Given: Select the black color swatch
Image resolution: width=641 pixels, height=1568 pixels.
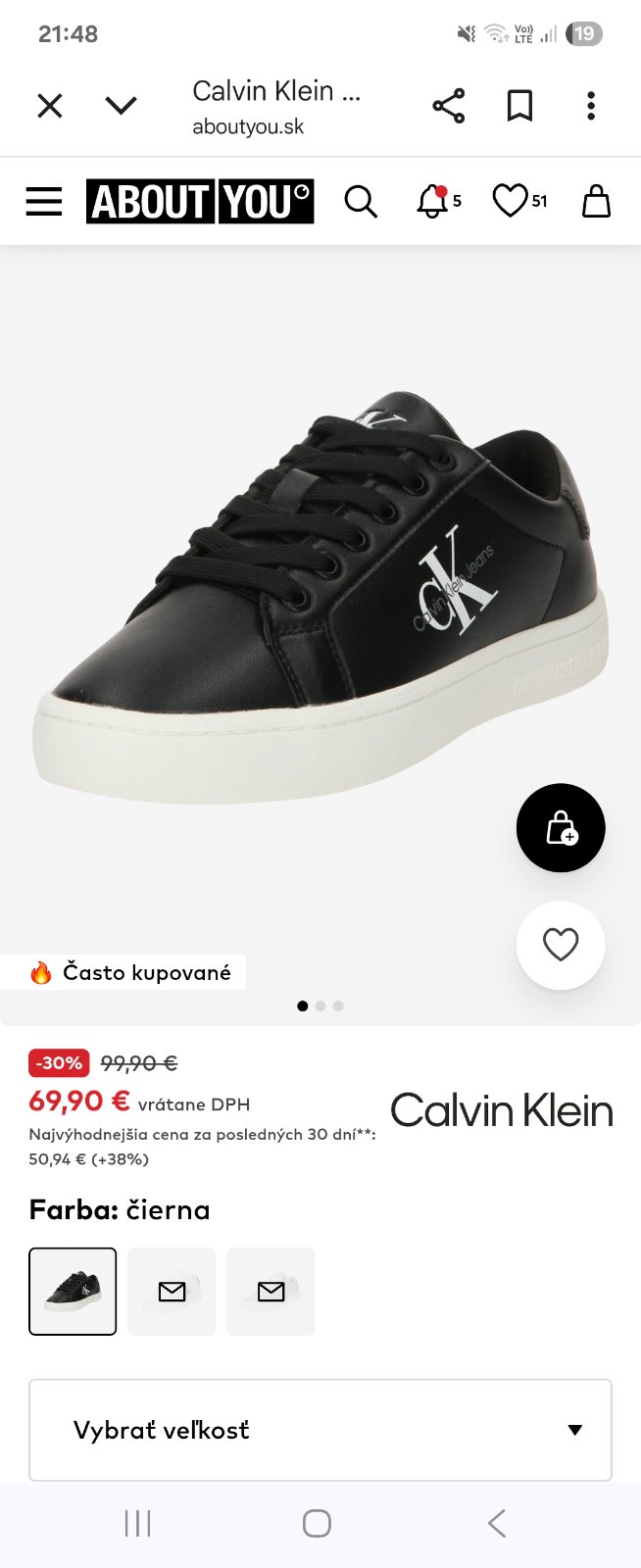Looking at the screenshot, I should [x=73, y=1291].
